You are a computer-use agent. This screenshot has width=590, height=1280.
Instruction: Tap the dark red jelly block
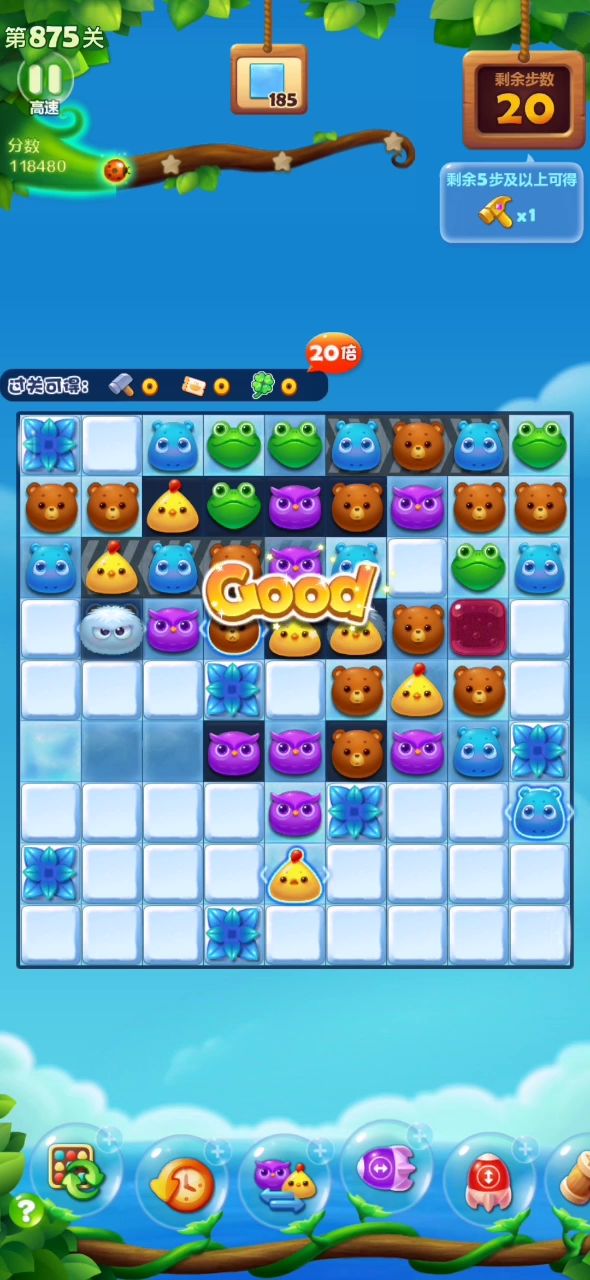click(478, 627)
